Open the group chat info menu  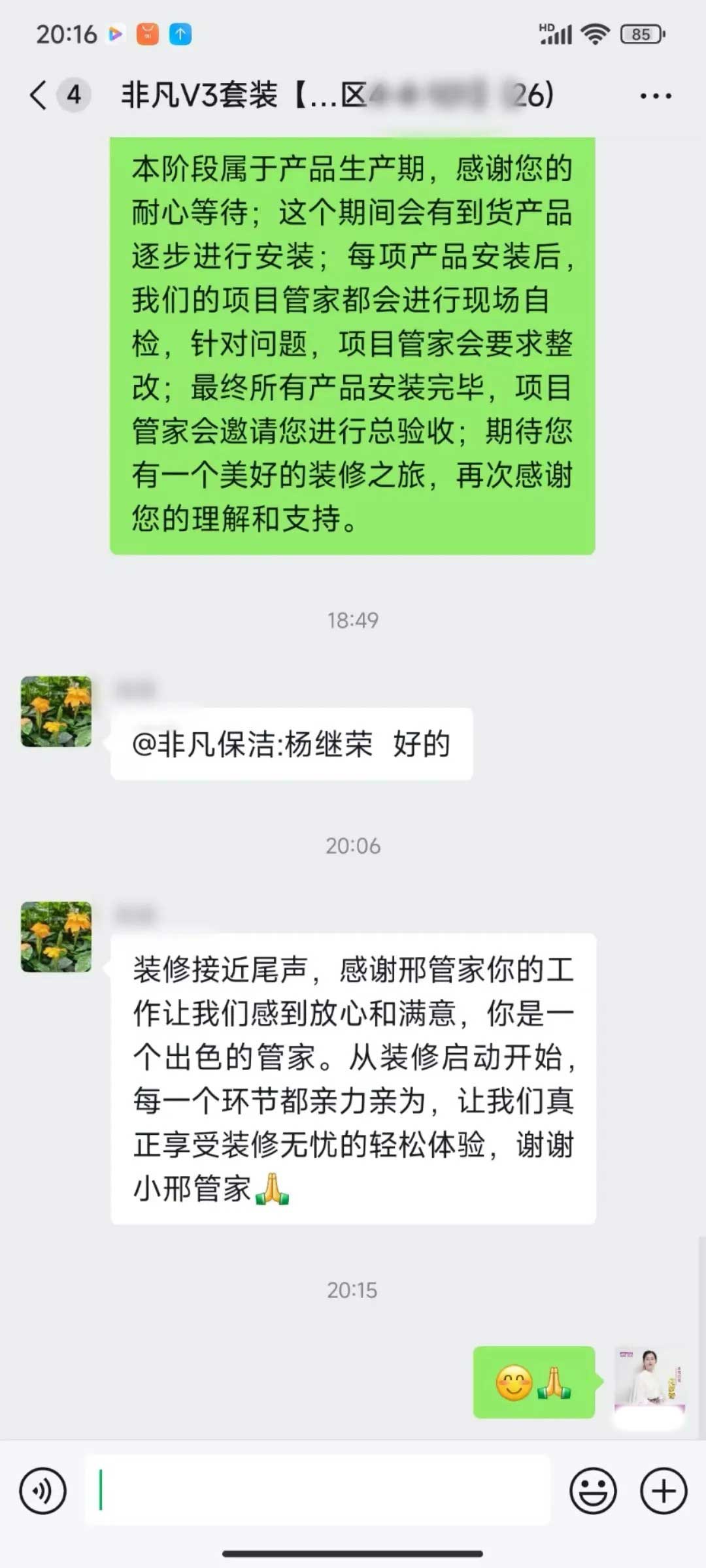(x=655, y=96)
